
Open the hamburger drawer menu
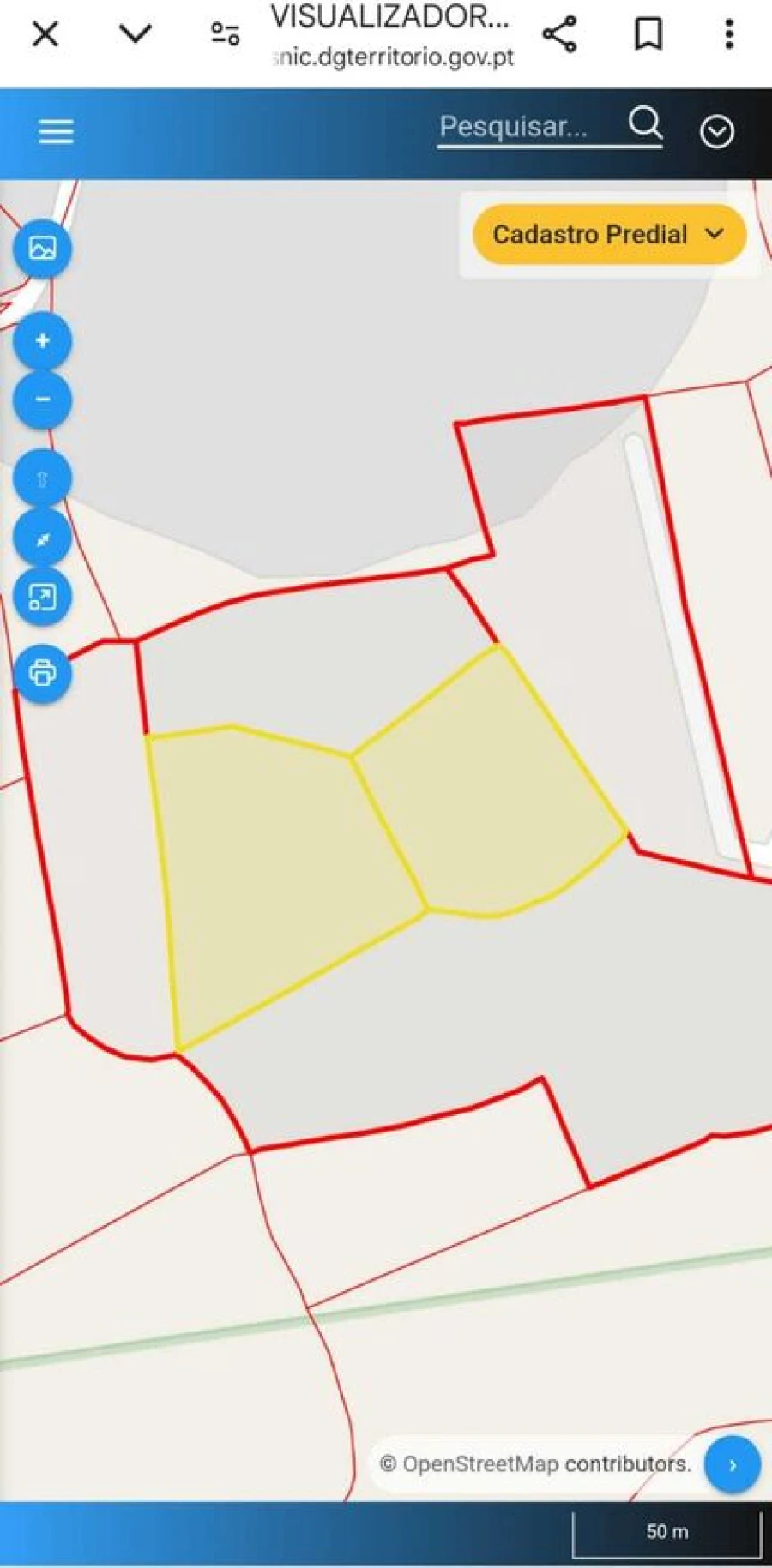(x=57, y=131)
